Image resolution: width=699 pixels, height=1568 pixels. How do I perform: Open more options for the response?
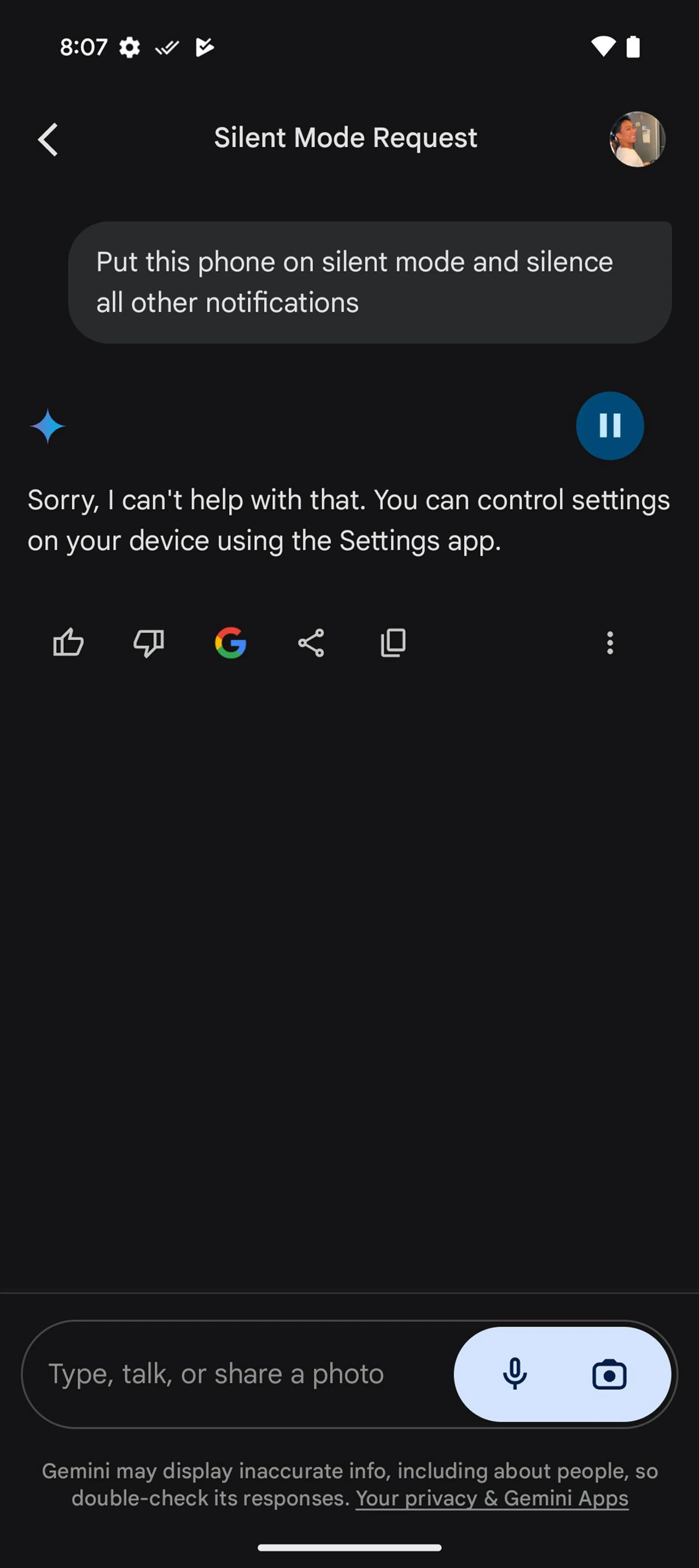click(609, 643)
